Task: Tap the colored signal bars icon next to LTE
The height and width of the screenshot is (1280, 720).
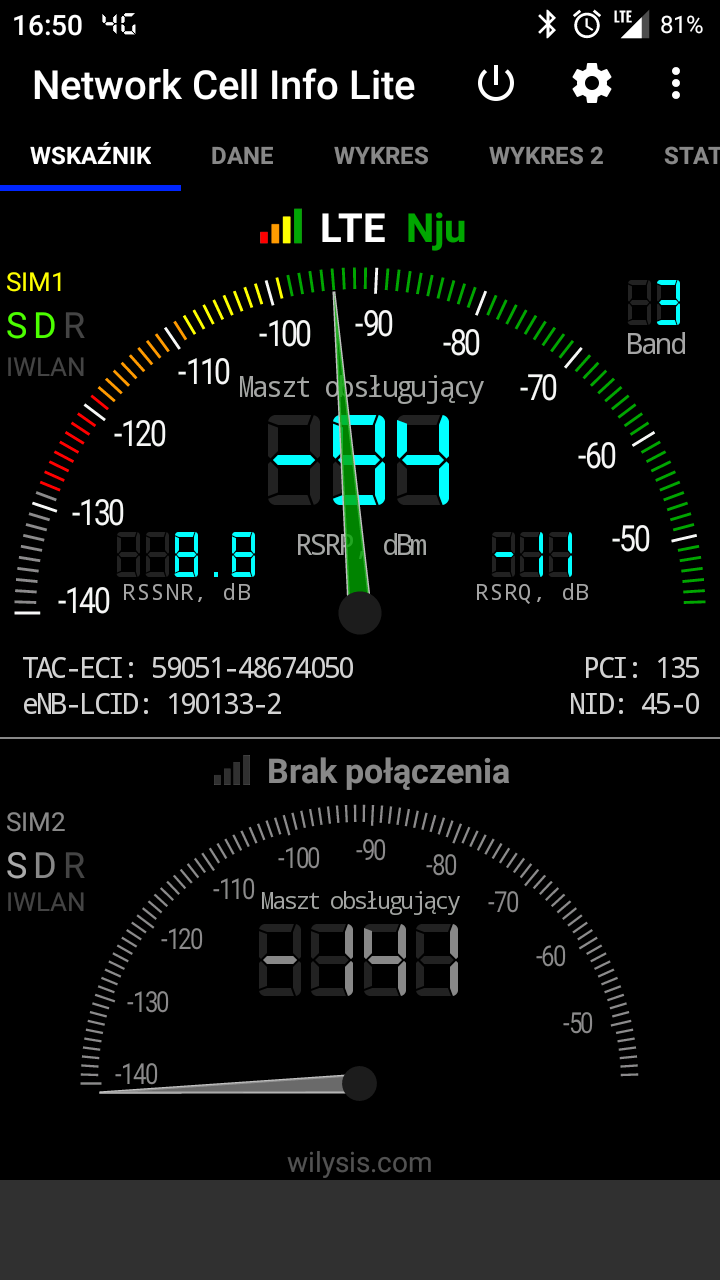Action: coord(283,227)
